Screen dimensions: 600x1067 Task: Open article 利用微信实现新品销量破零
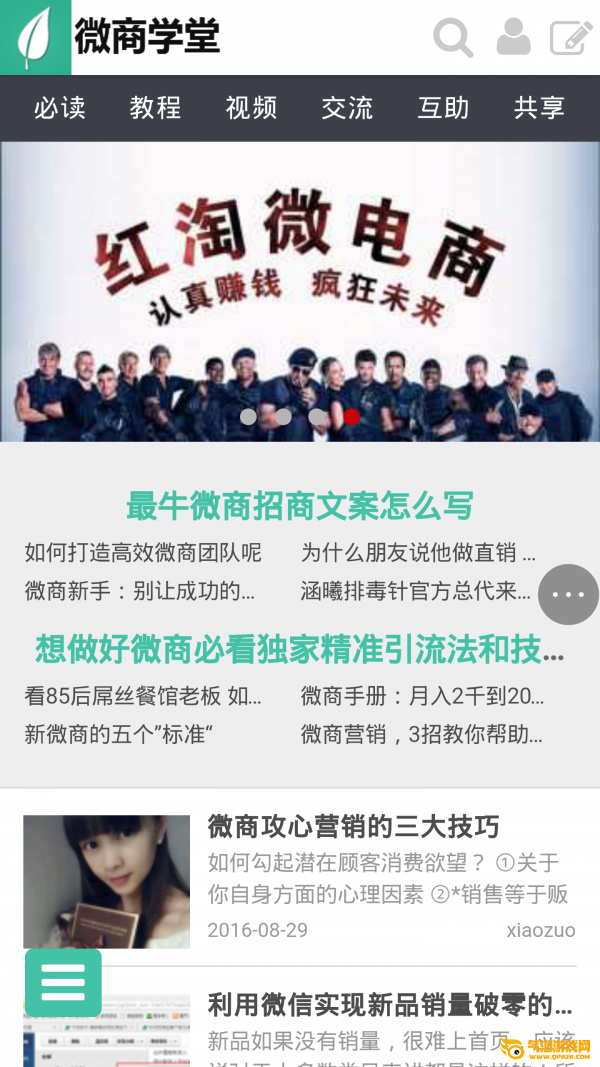(x=390, y=1005)
